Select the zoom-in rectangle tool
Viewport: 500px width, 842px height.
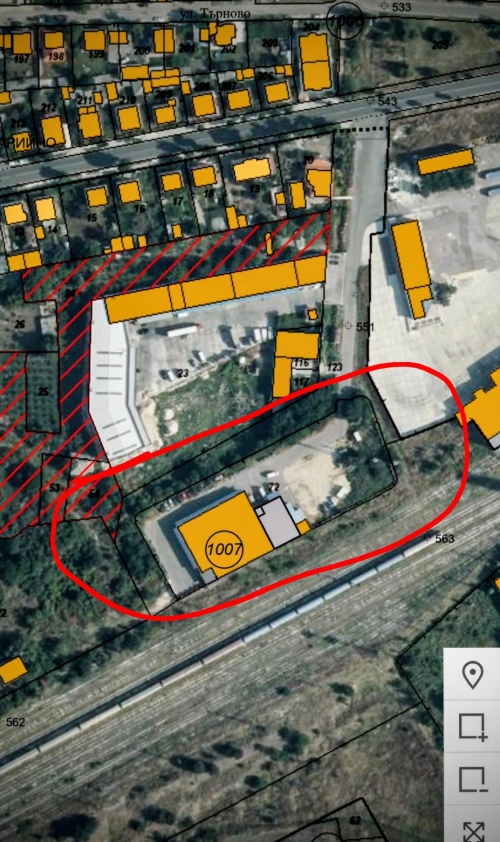pos(473,727)
